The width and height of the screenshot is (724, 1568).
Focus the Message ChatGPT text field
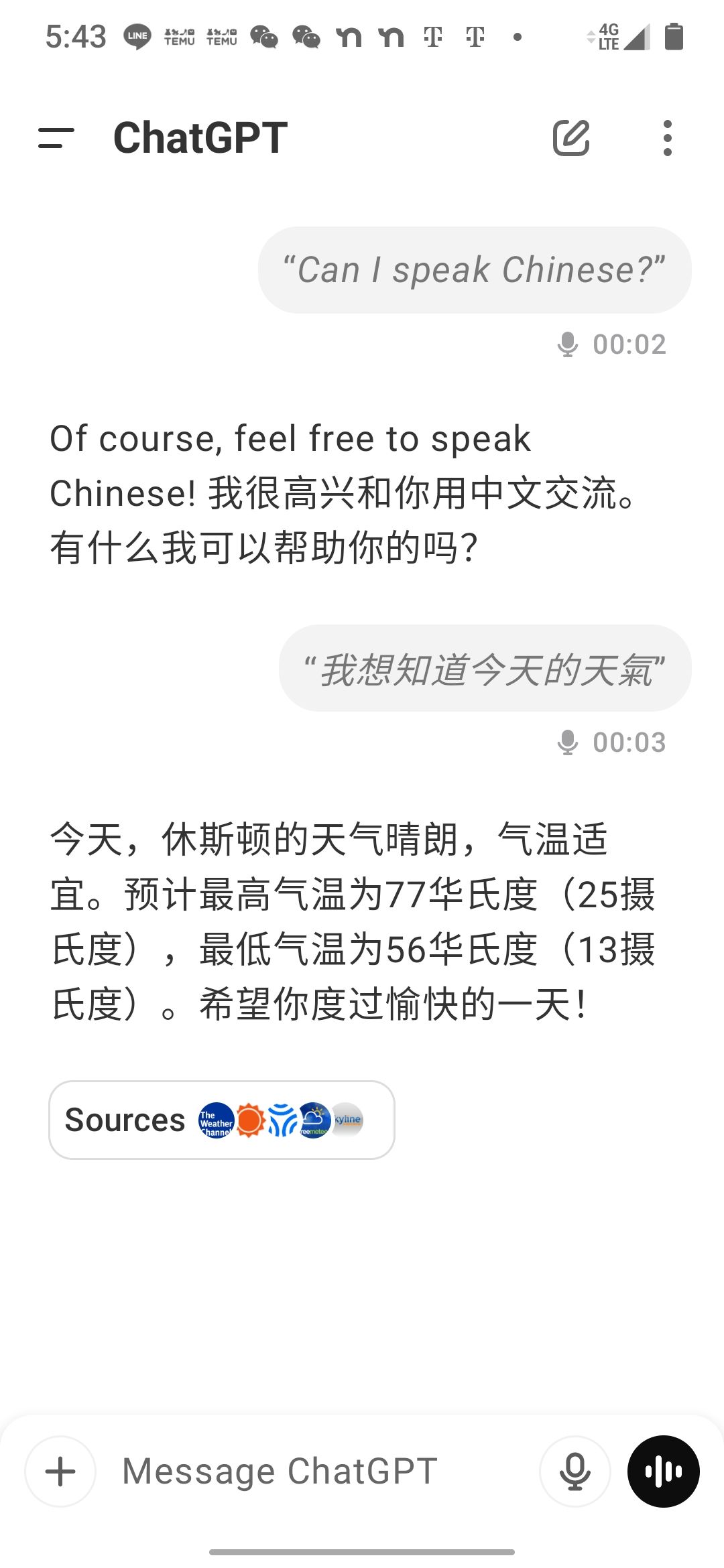point(315,1472)
